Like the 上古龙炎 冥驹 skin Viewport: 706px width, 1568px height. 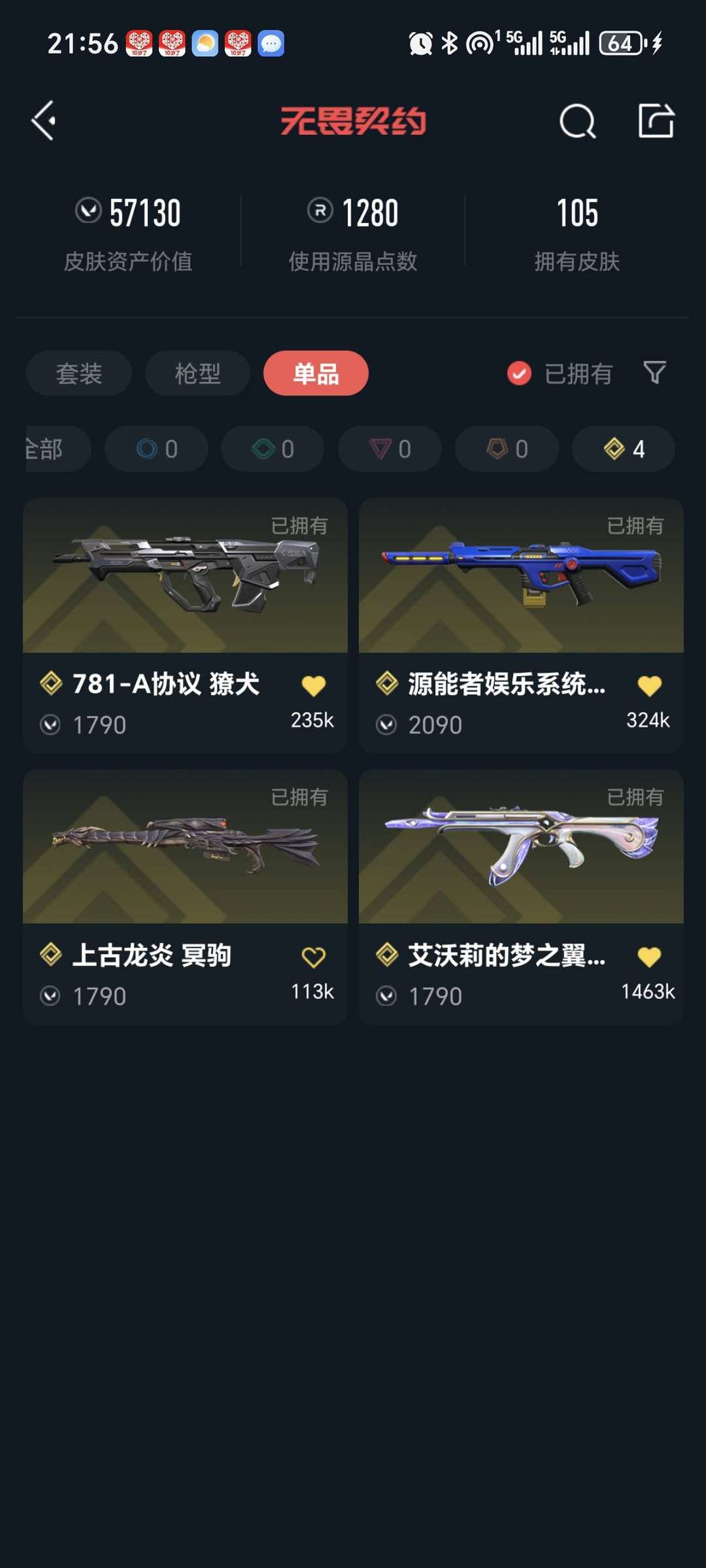pyautogui.click(x=313, y=957)
